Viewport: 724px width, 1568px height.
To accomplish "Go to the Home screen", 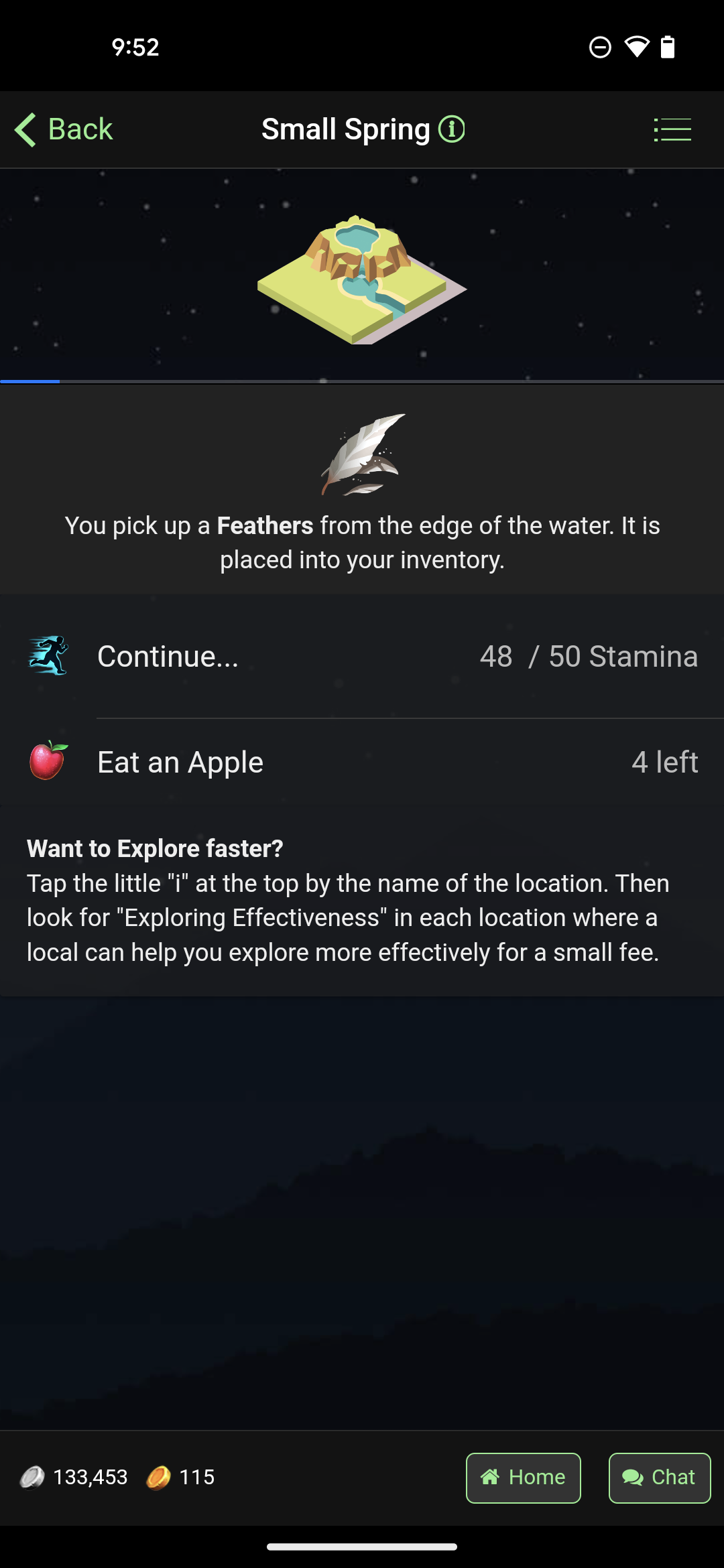I will click(523, 1478).
